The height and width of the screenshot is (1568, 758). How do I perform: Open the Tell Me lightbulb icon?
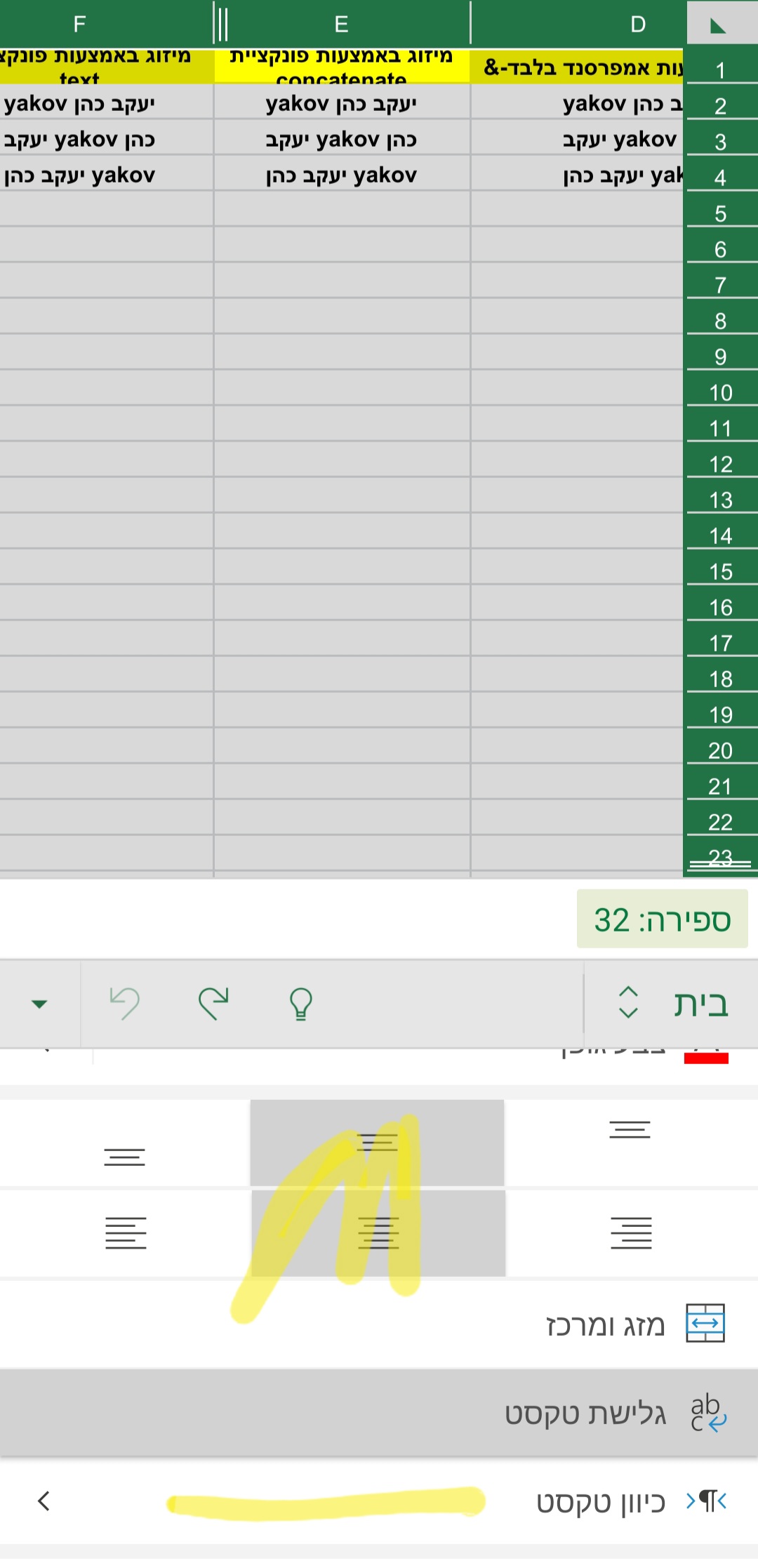(x=302, y=1004)
